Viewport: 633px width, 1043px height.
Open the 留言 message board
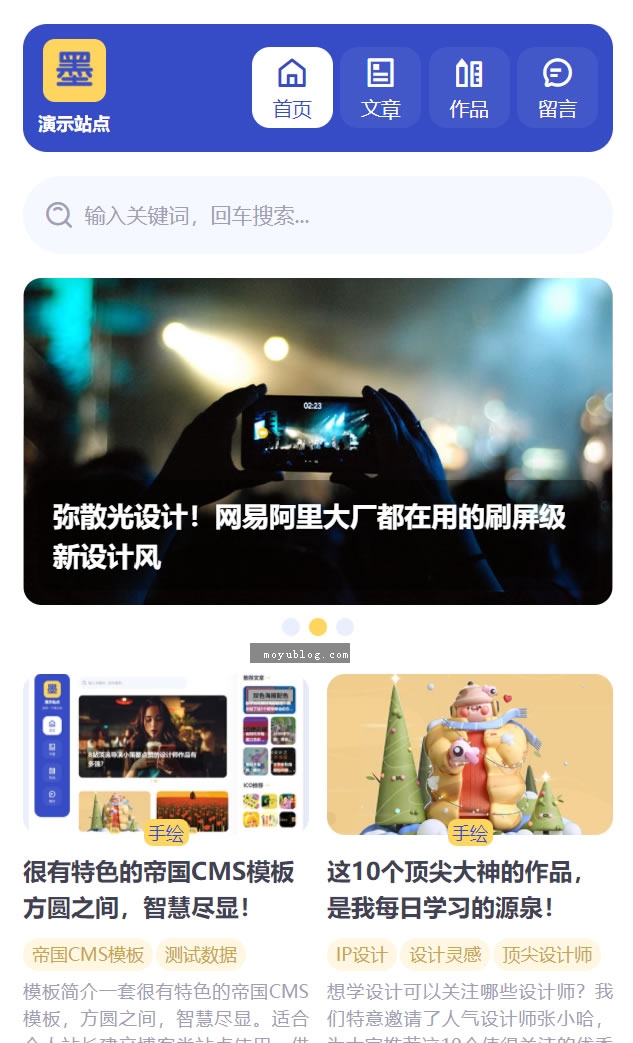coord(557,87)
